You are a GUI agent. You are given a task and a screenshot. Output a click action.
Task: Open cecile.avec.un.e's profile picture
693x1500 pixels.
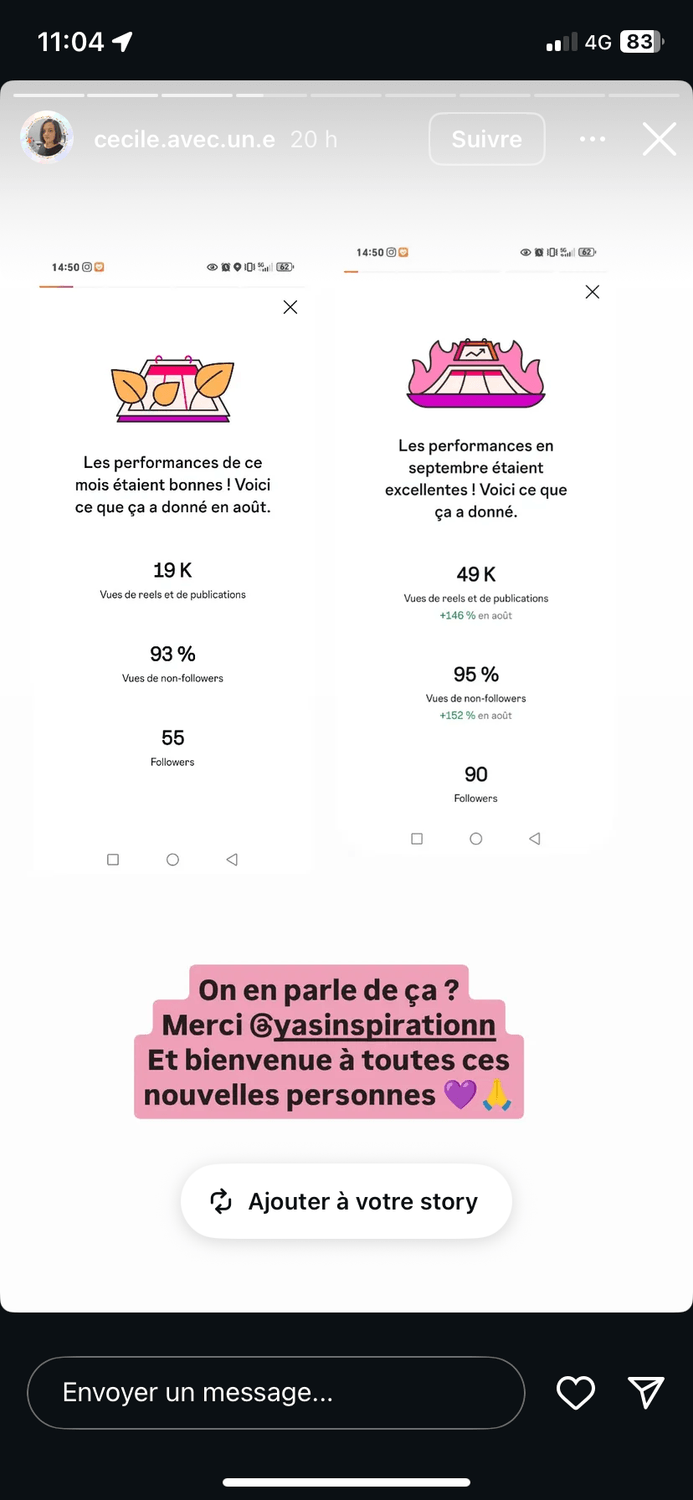pos(47,138)
